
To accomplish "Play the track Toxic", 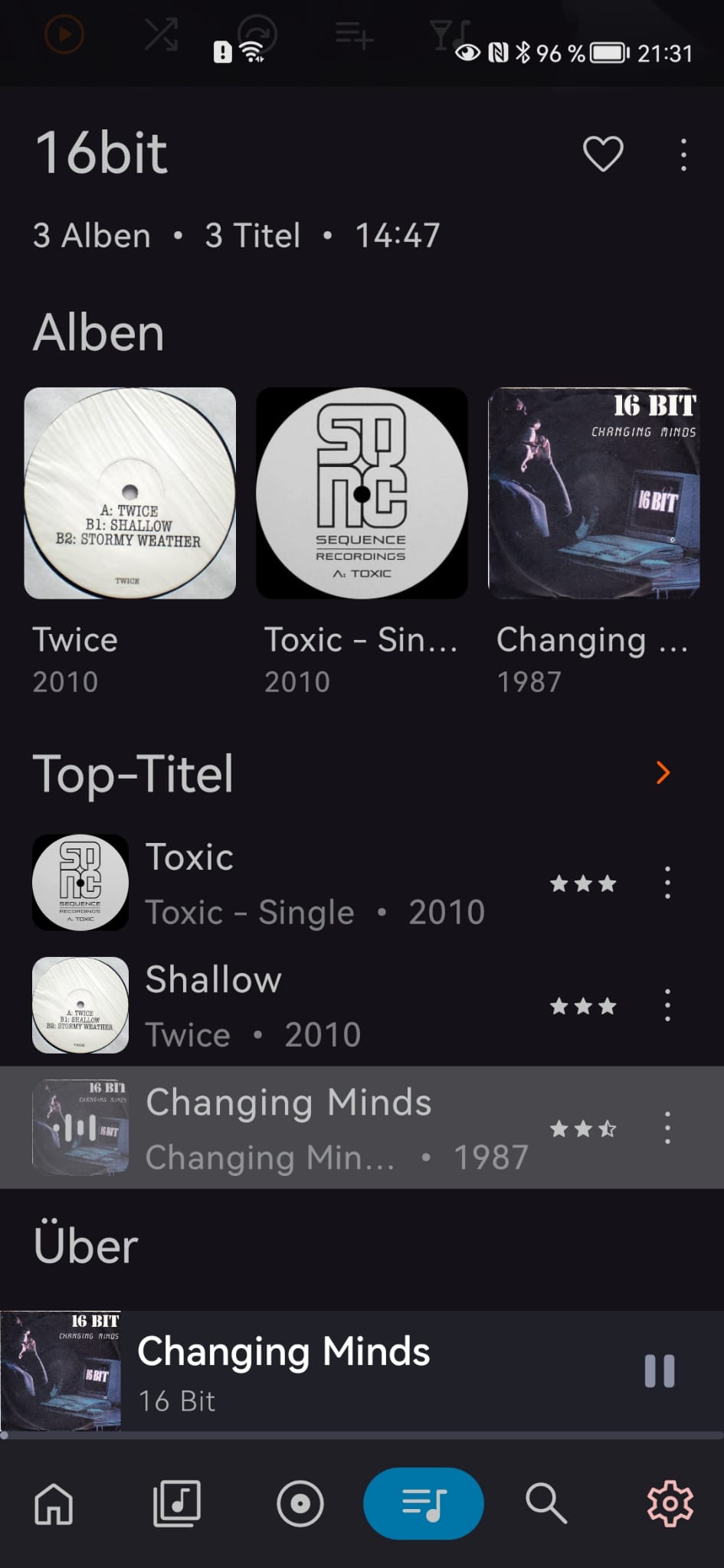I will click(314, 883).
